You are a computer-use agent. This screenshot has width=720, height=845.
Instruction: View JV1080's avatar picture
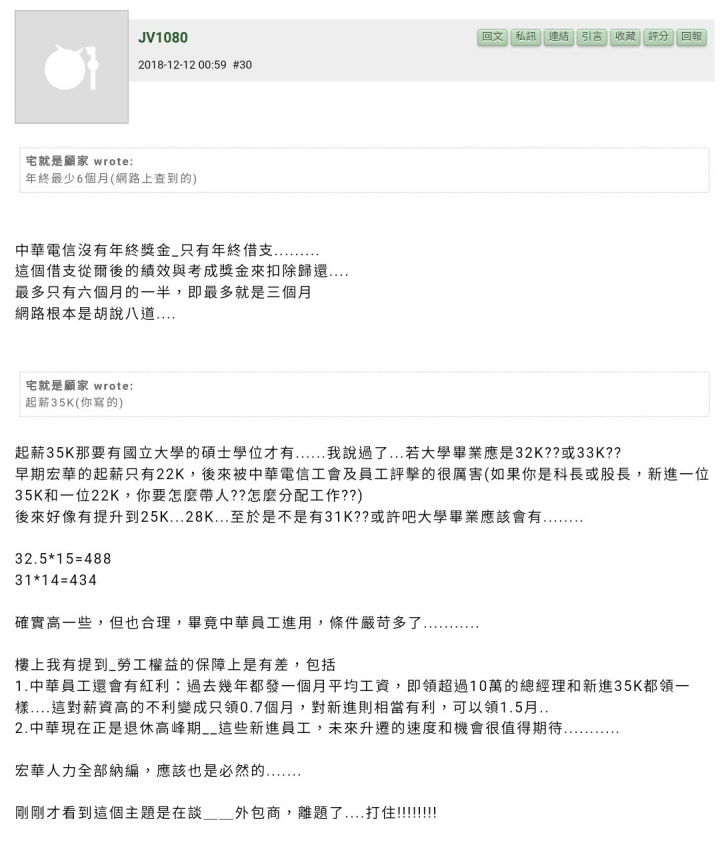(71, 67)
